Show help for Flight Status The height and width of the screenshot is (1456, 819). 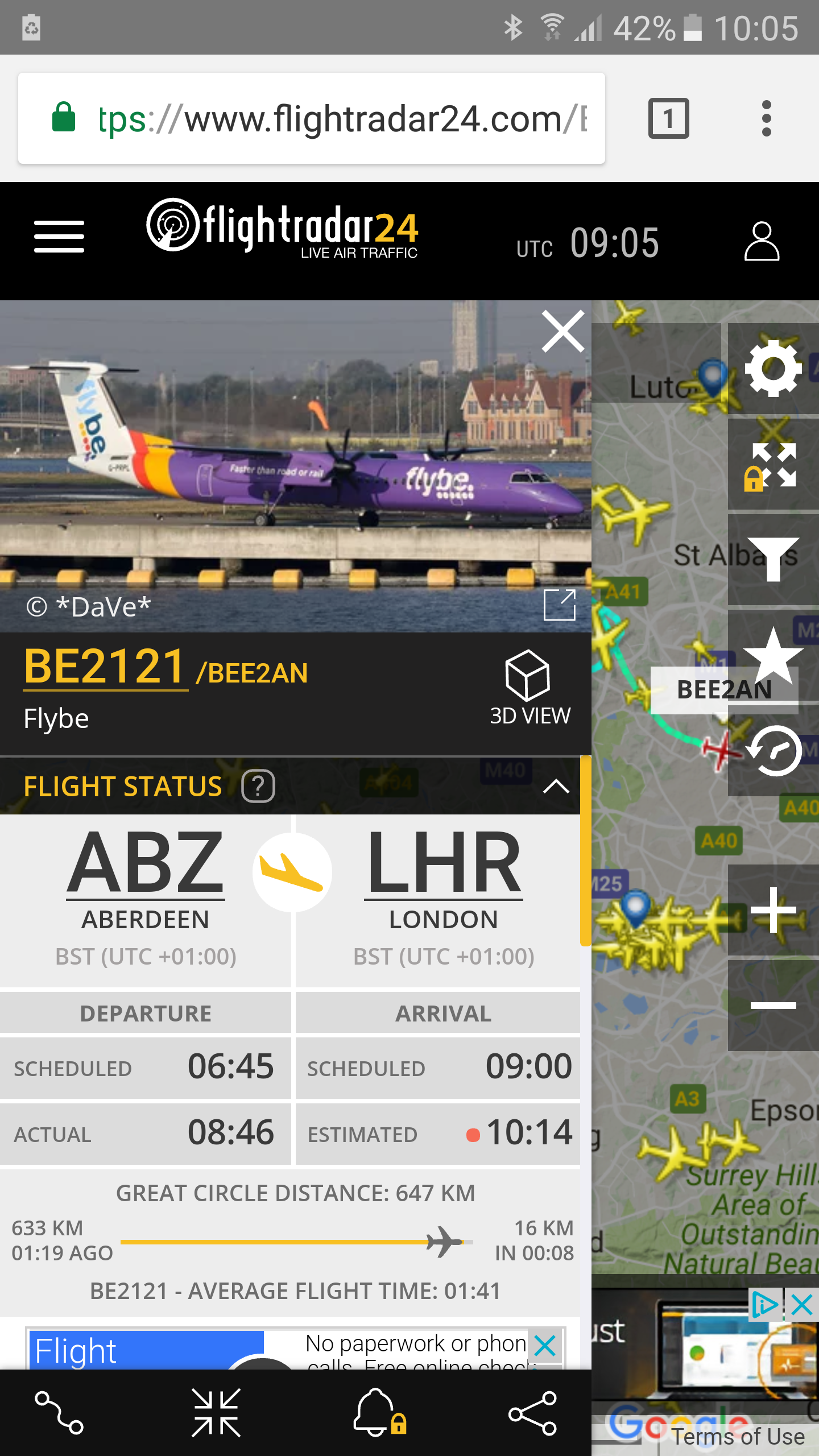point(258,786)
